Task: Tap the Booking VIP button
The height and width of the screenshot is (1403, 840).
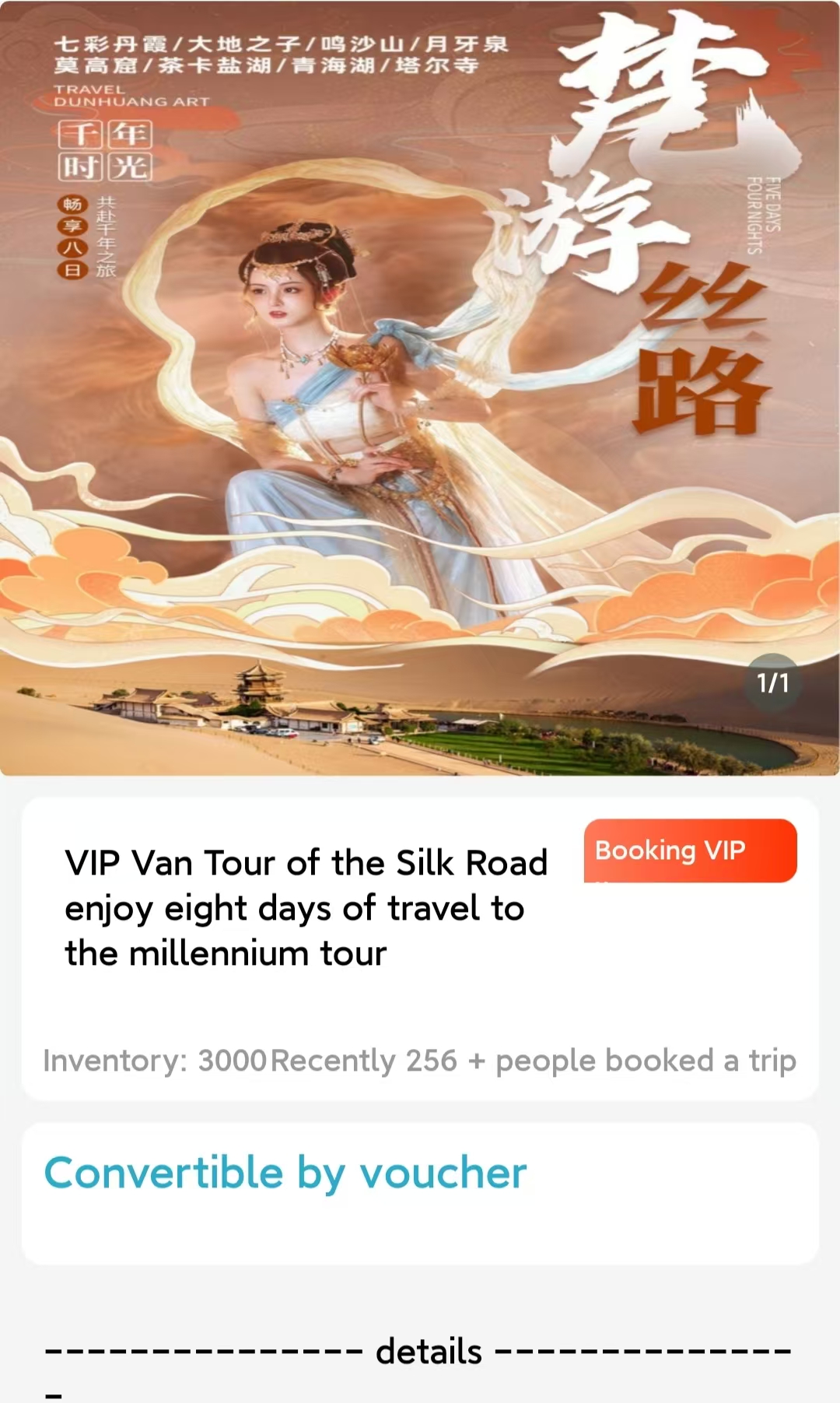Action: (x=690, y=851)
